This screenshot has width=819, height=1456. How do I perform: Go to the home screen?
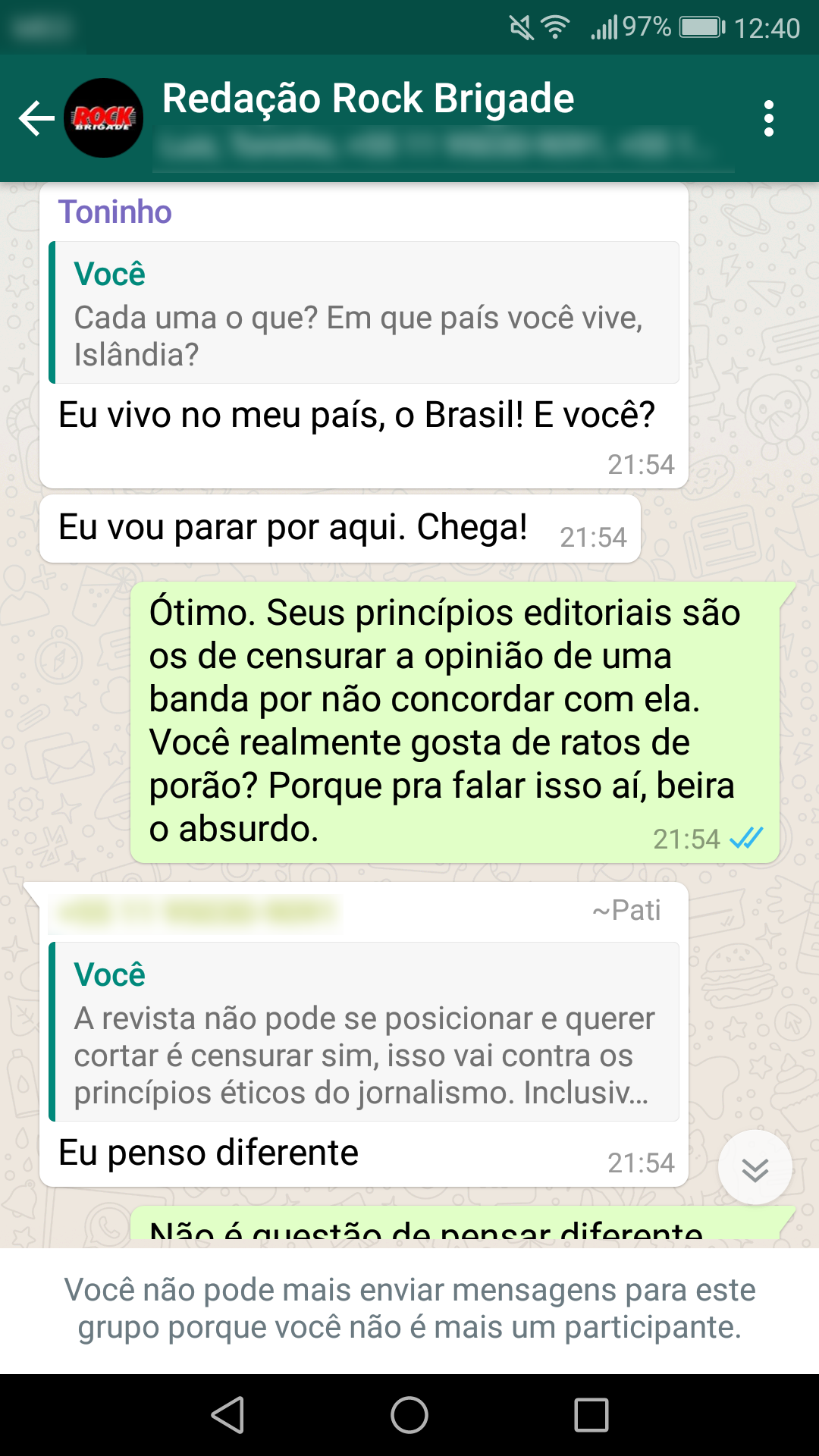tap(409, 1415)
